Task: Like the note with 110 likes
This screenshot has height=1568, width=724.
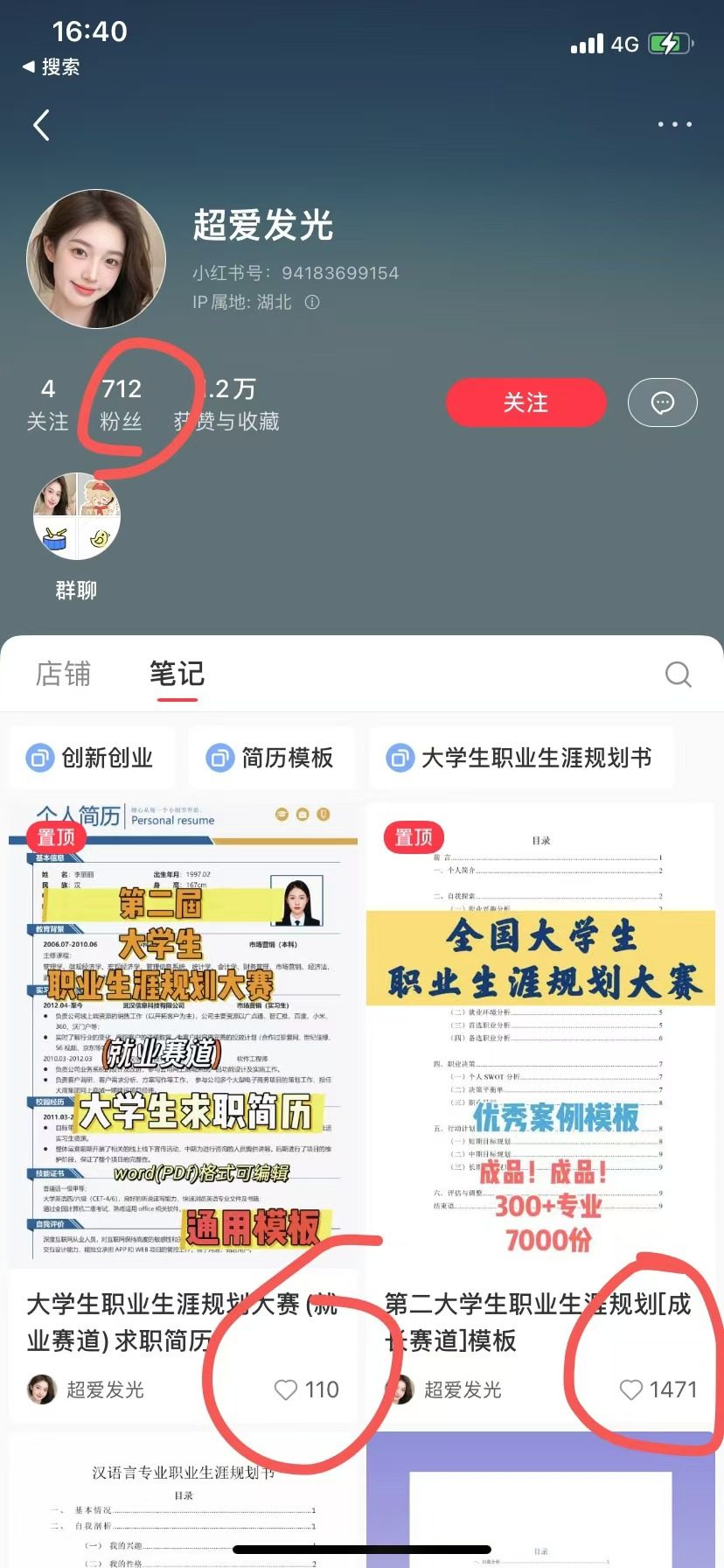Action: pos(286,1389)
